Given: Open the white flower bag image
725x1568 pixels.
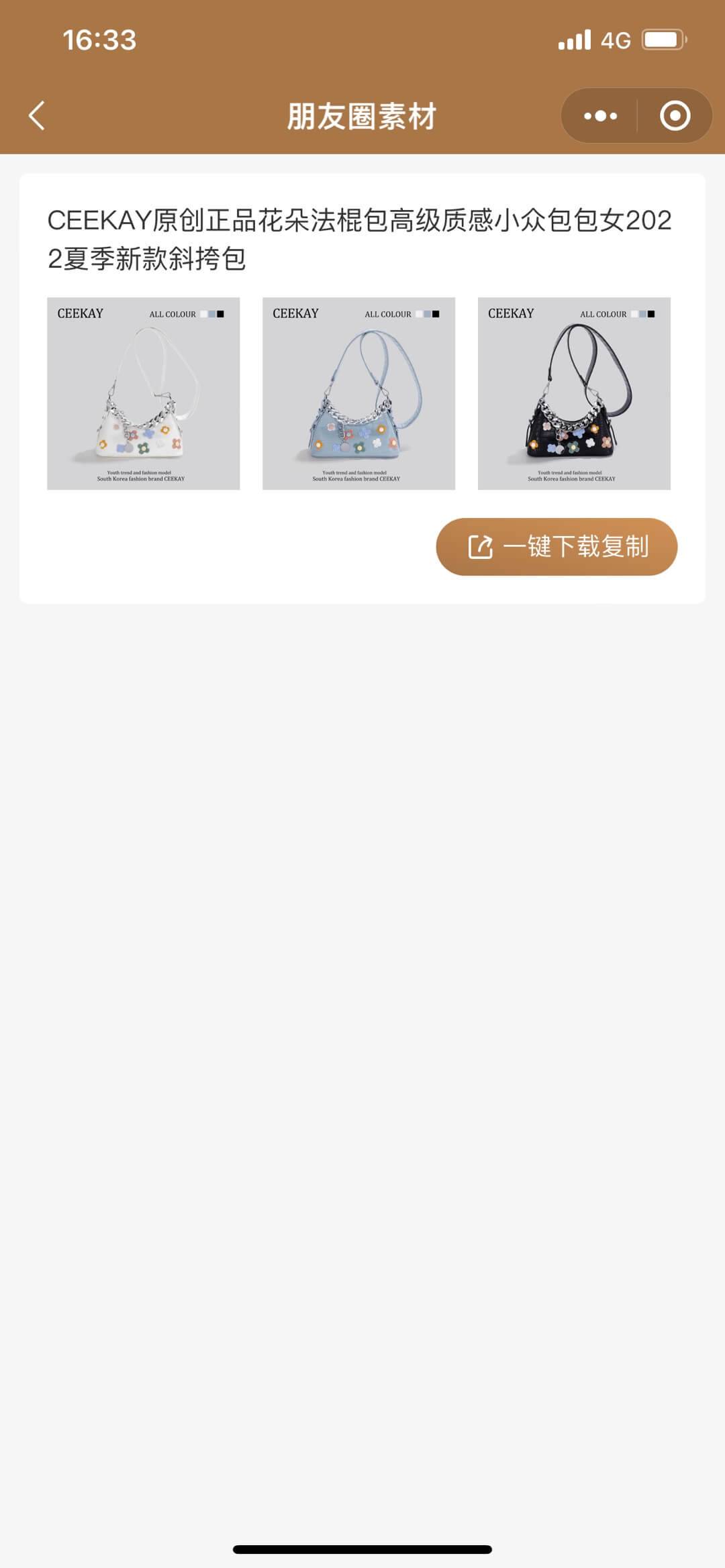Looking at the screenshot, I should coord(144,394).
